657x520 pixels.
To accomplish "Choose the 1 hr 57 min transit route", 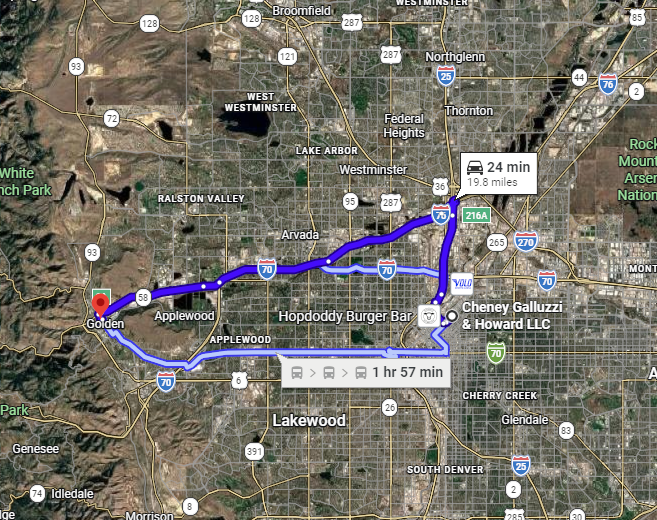I will 365,373.
